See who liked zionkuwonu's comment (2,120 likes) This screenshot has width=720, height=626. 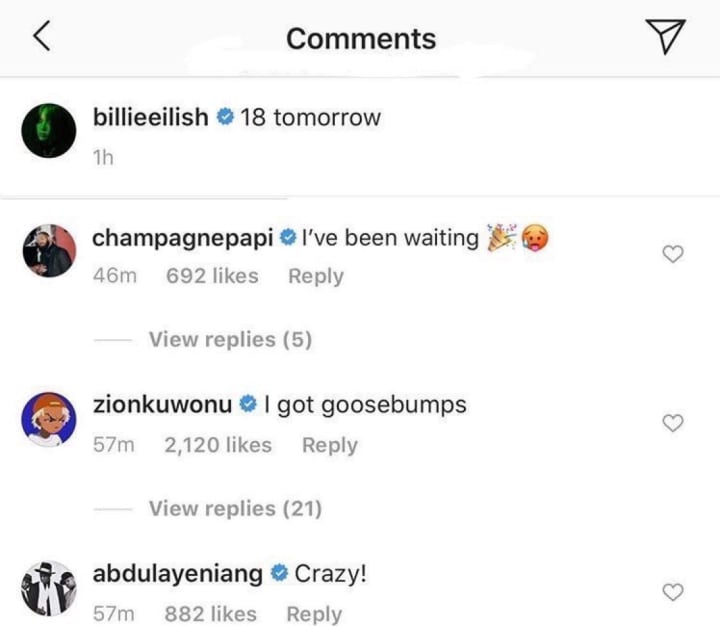tap(218, 445)
